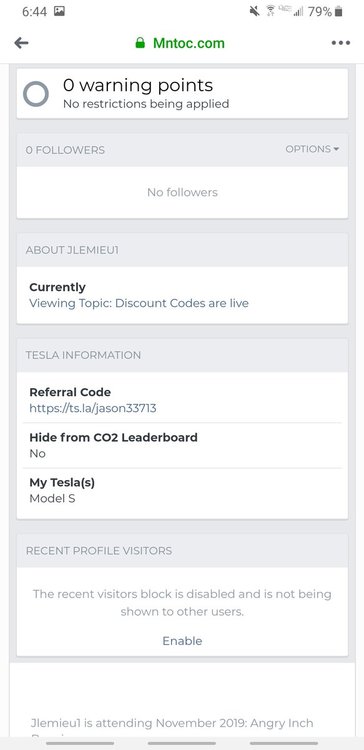Open the three-dot browser menu
364x750 pixels.
[341, 43]
